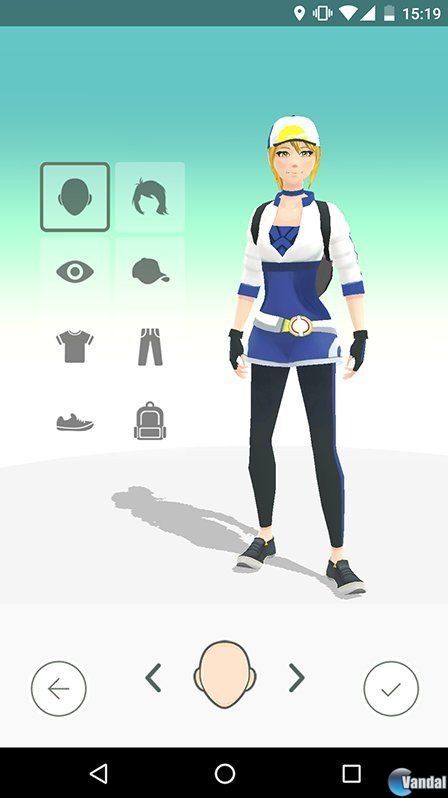Open the shirt customization category
This screenshot has width=448, height=798.
[75, 347]
